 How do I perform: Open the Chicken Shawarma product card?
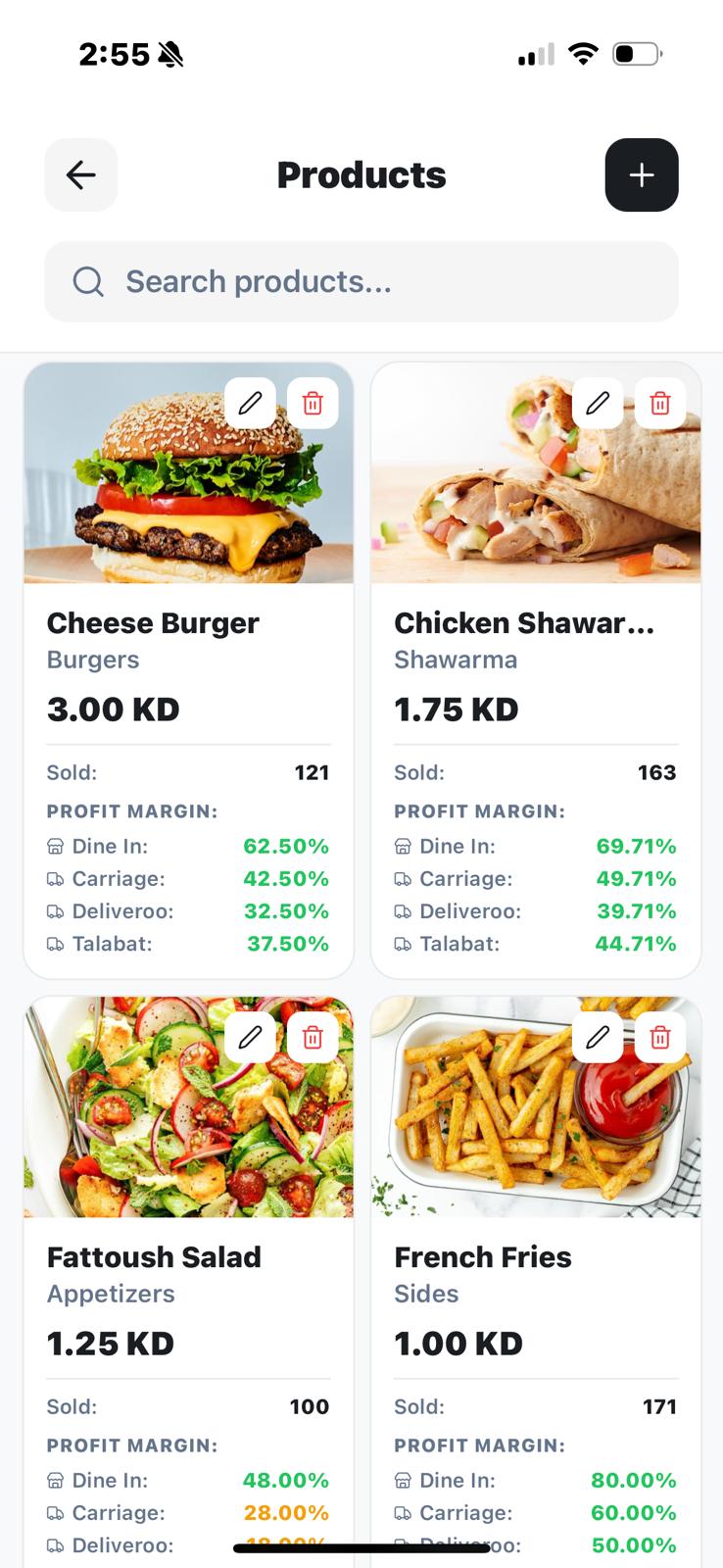(523, 623)
